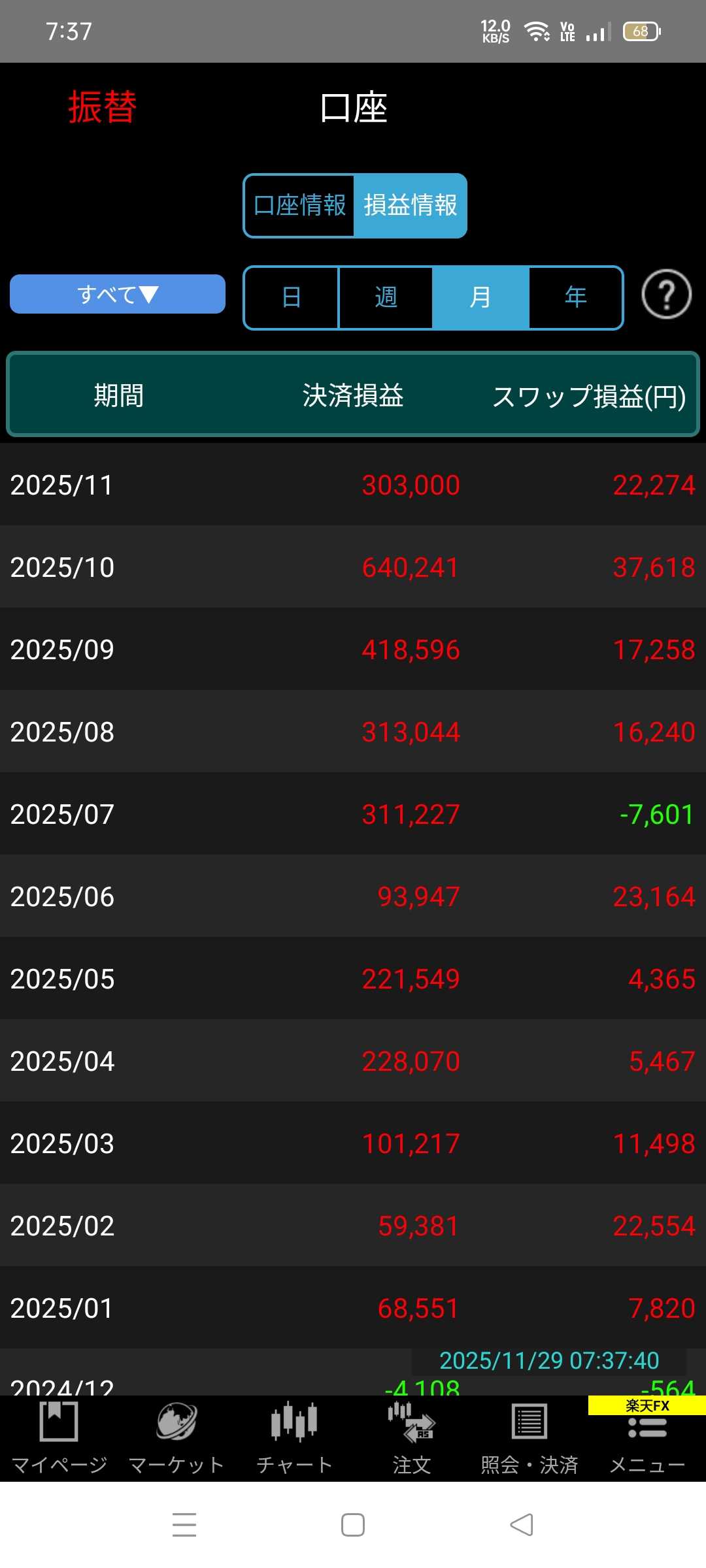Tap the 振替 transfer button
Image resolution: width=706 pixels, height=1568 pixels.
click(x=102, y=107)
